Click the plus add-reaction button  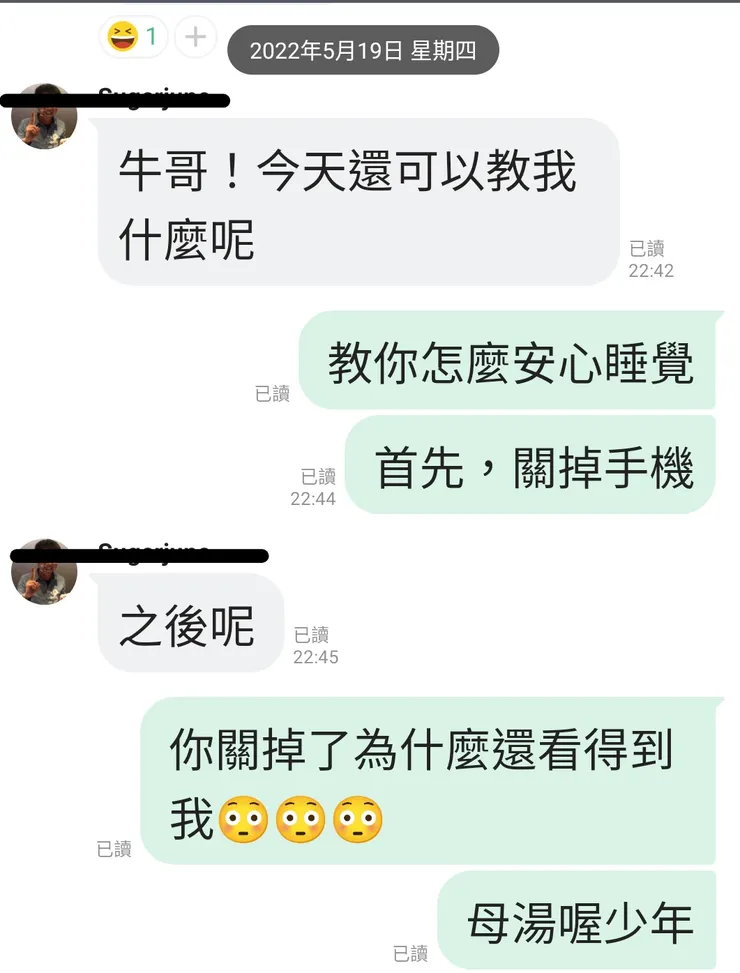pyautogui.click(x=195, y=36)
